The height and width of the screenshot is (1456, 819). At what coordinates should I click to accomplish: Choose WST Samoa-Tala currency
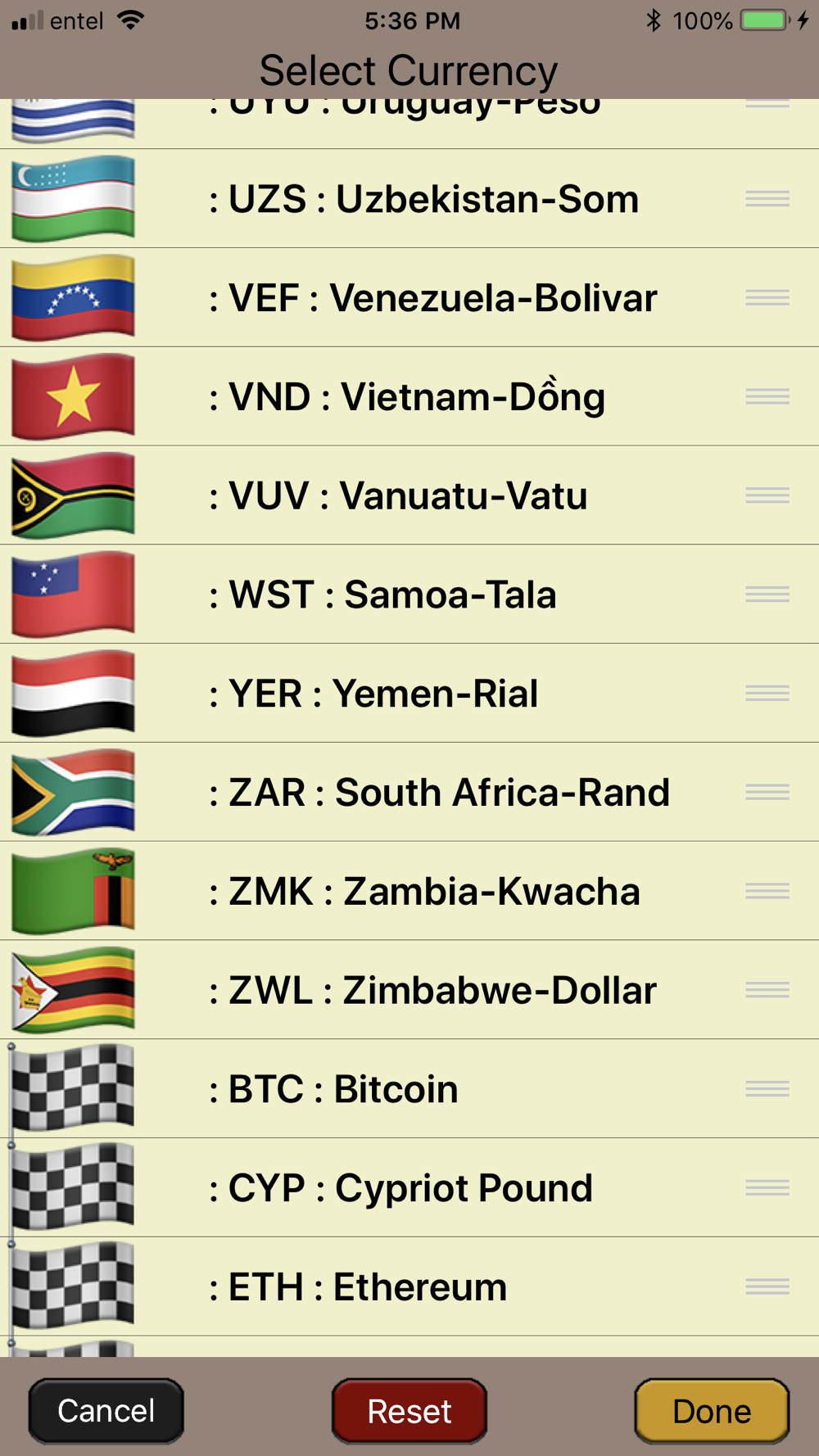pos(409,595)
